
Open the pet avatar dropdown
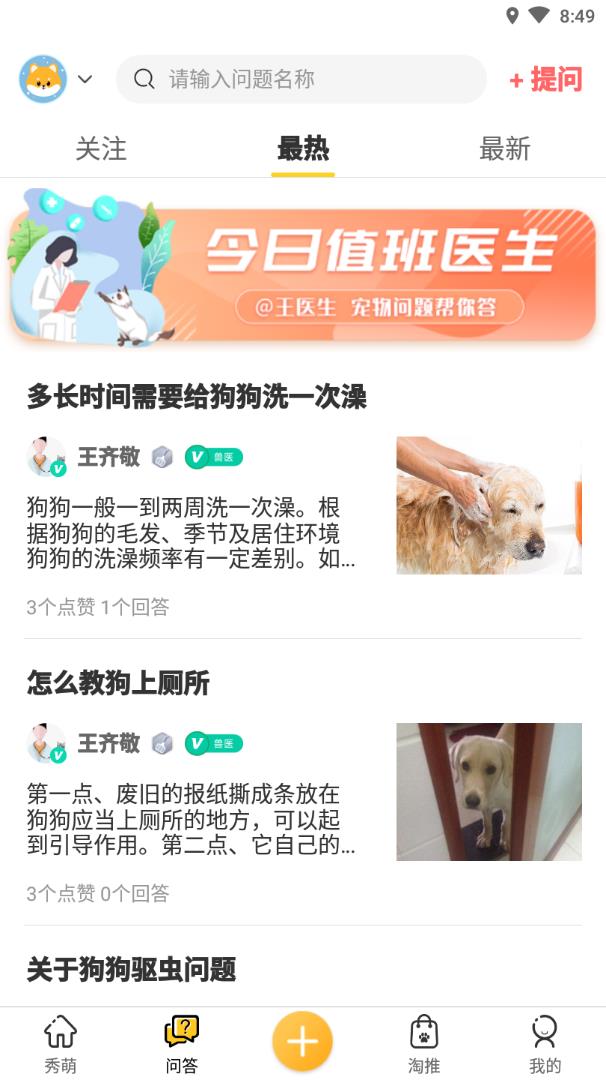click(x=56, y=79)
